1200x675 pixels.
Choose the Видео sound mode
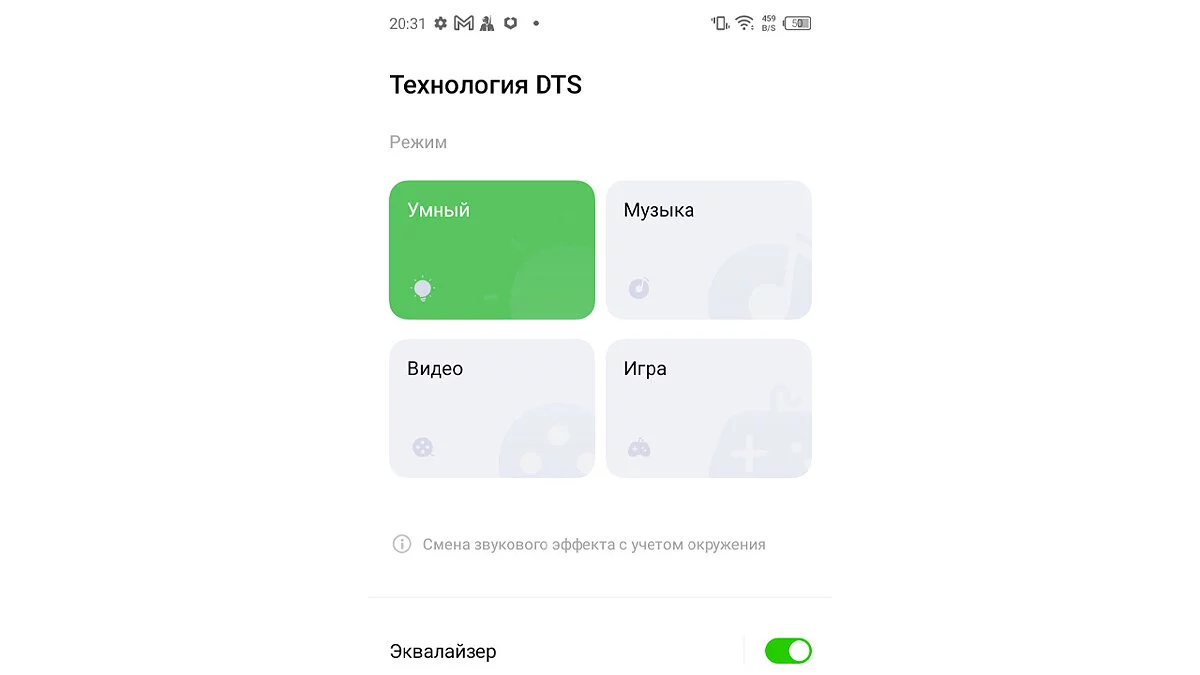(x=491, y=408)
